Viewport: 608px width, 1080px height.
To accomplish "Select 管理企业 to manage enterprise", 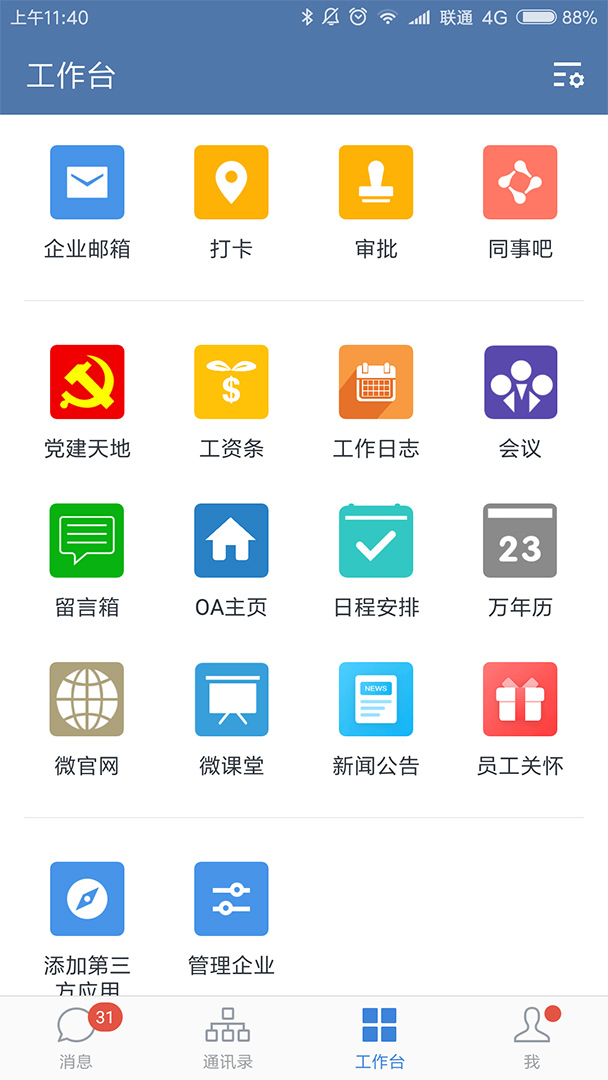I will (x=231, y=899).
